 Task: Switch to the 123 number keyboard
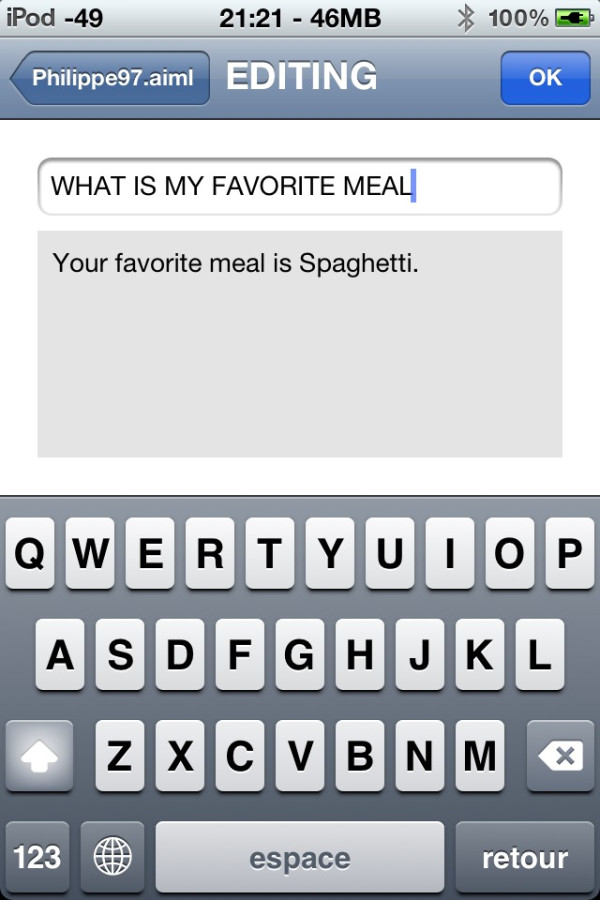click(x=38, y=858)
